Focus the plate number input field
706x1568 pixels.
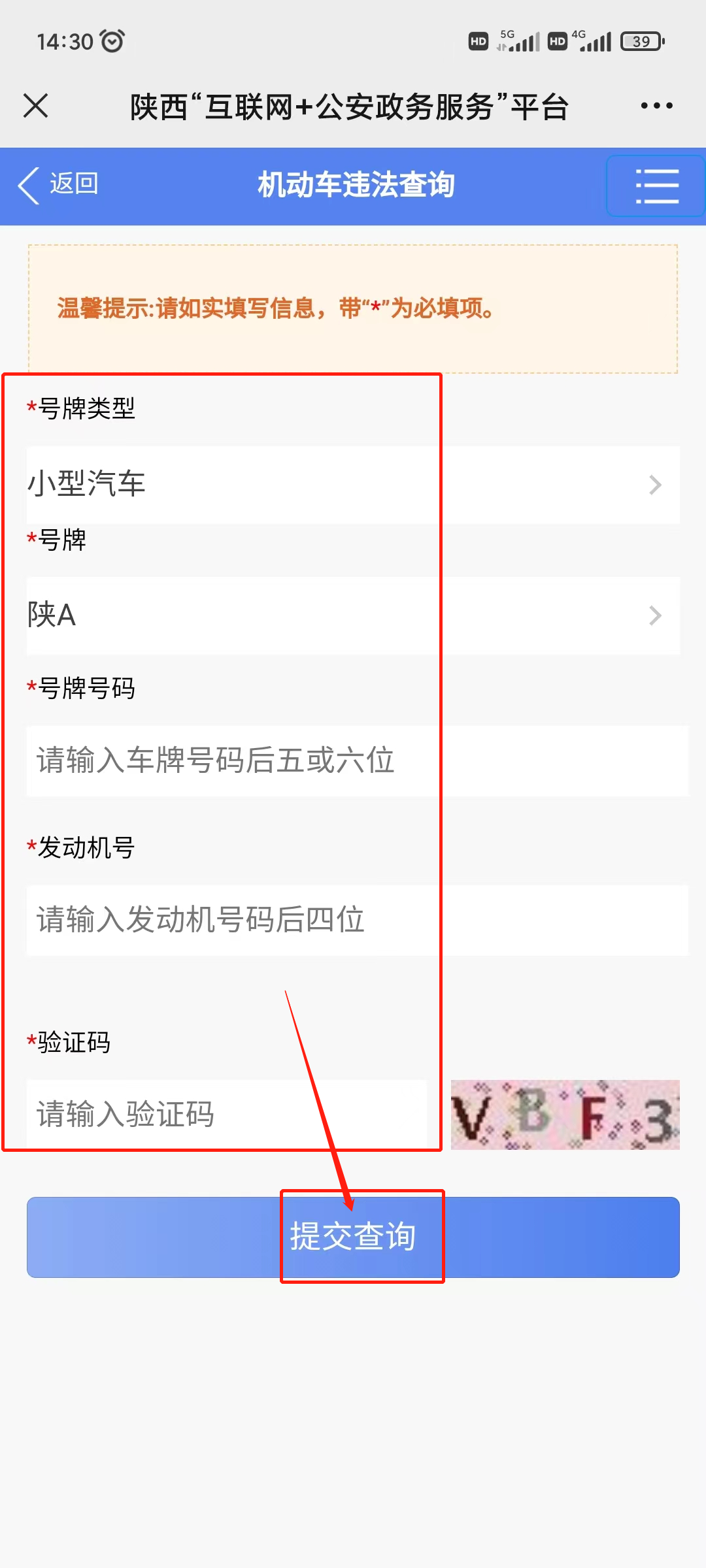(x=356, y=760)
